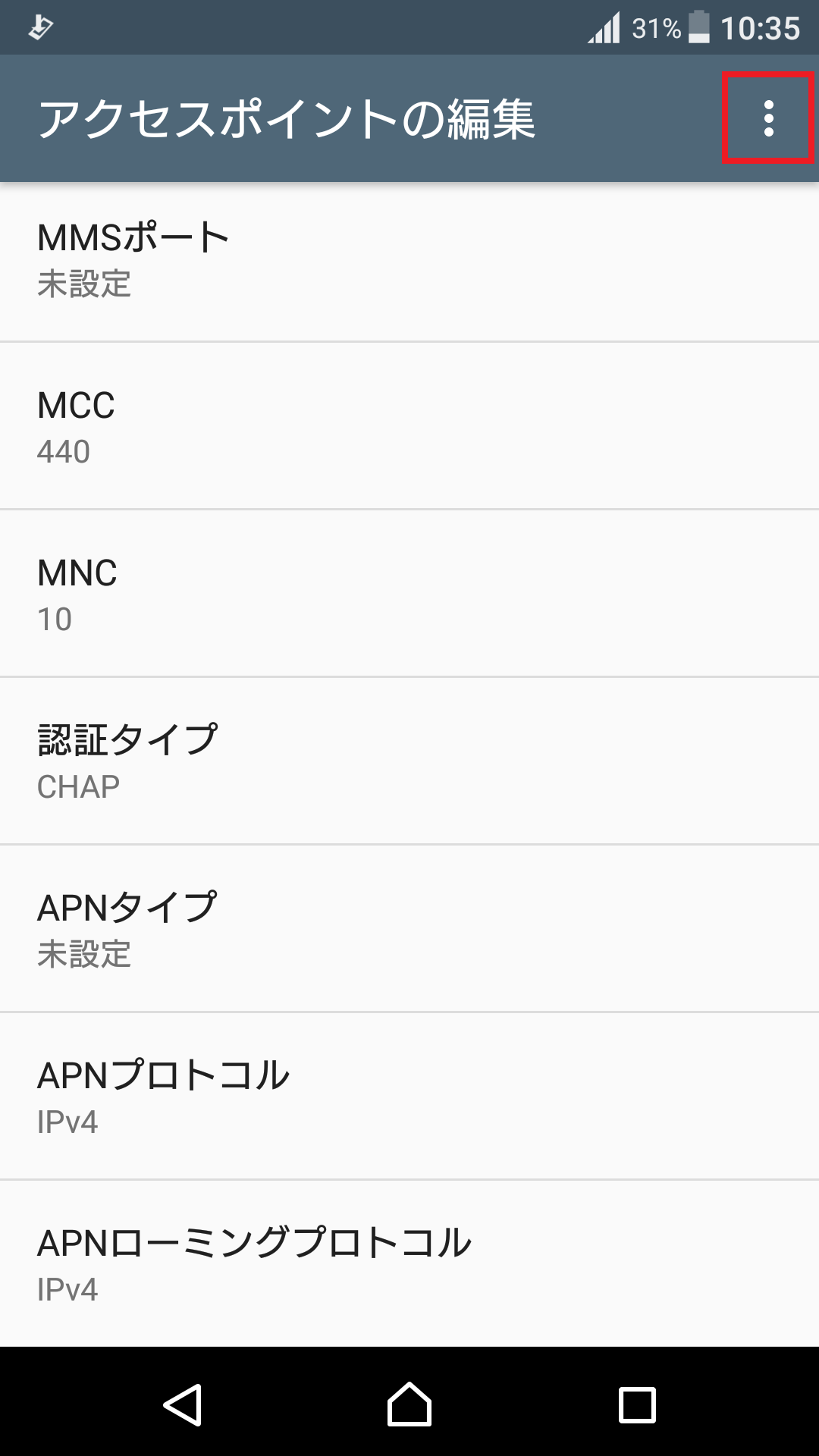This screenshot has height=1456, width=819.
Task: Select the CHAP authentication value text
Action: 79,786
